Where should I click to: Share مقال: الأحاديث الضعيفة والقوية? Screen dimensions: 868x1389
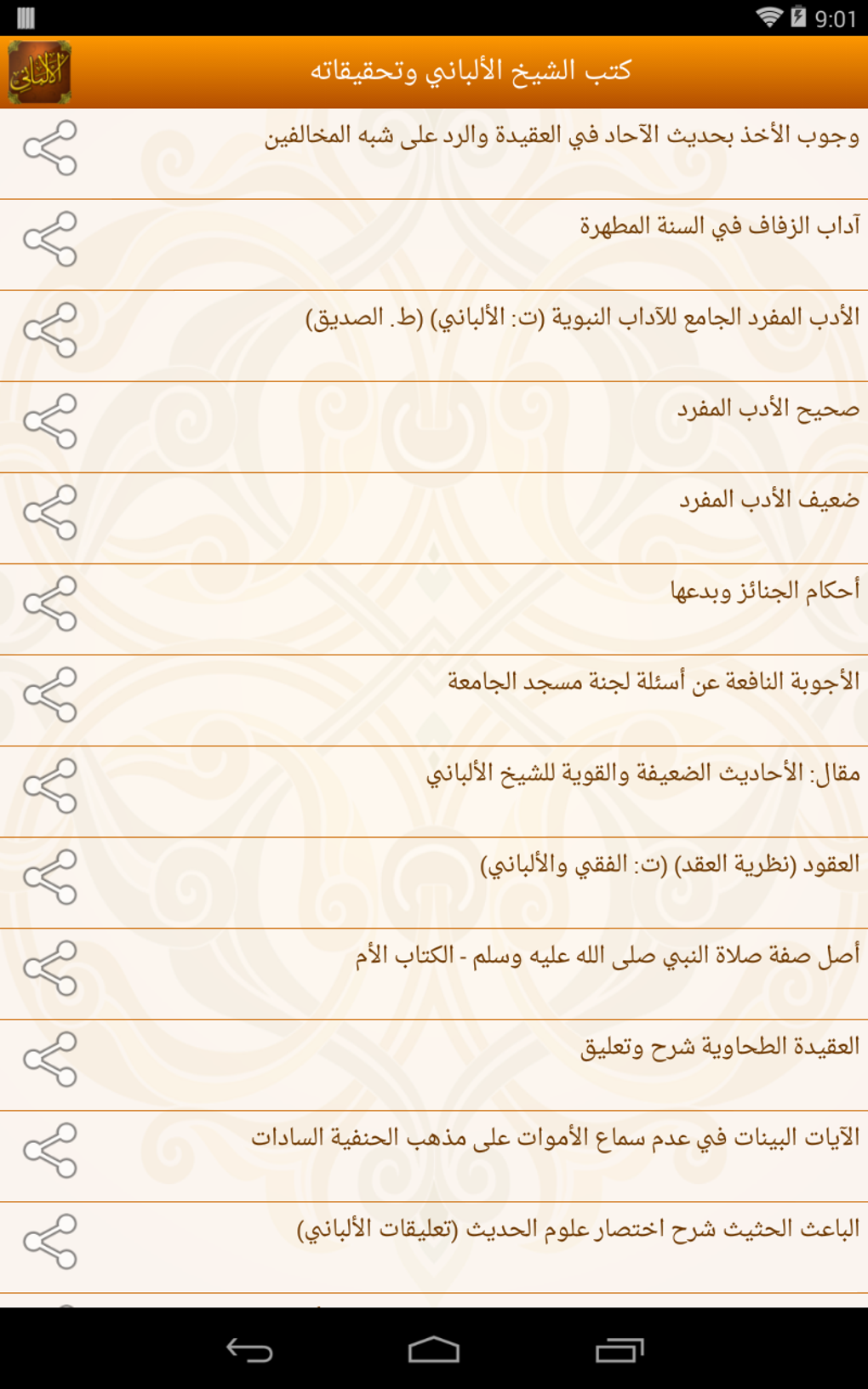pos(50,786)
